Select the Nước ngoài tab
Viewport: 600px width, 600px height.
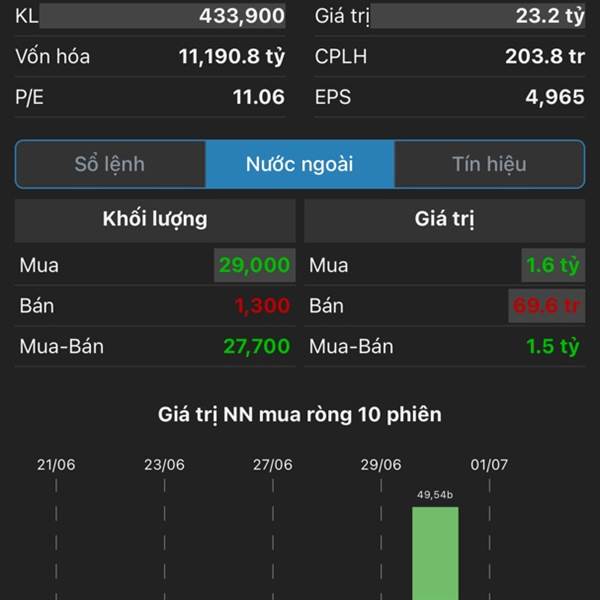tap(300, 165)
